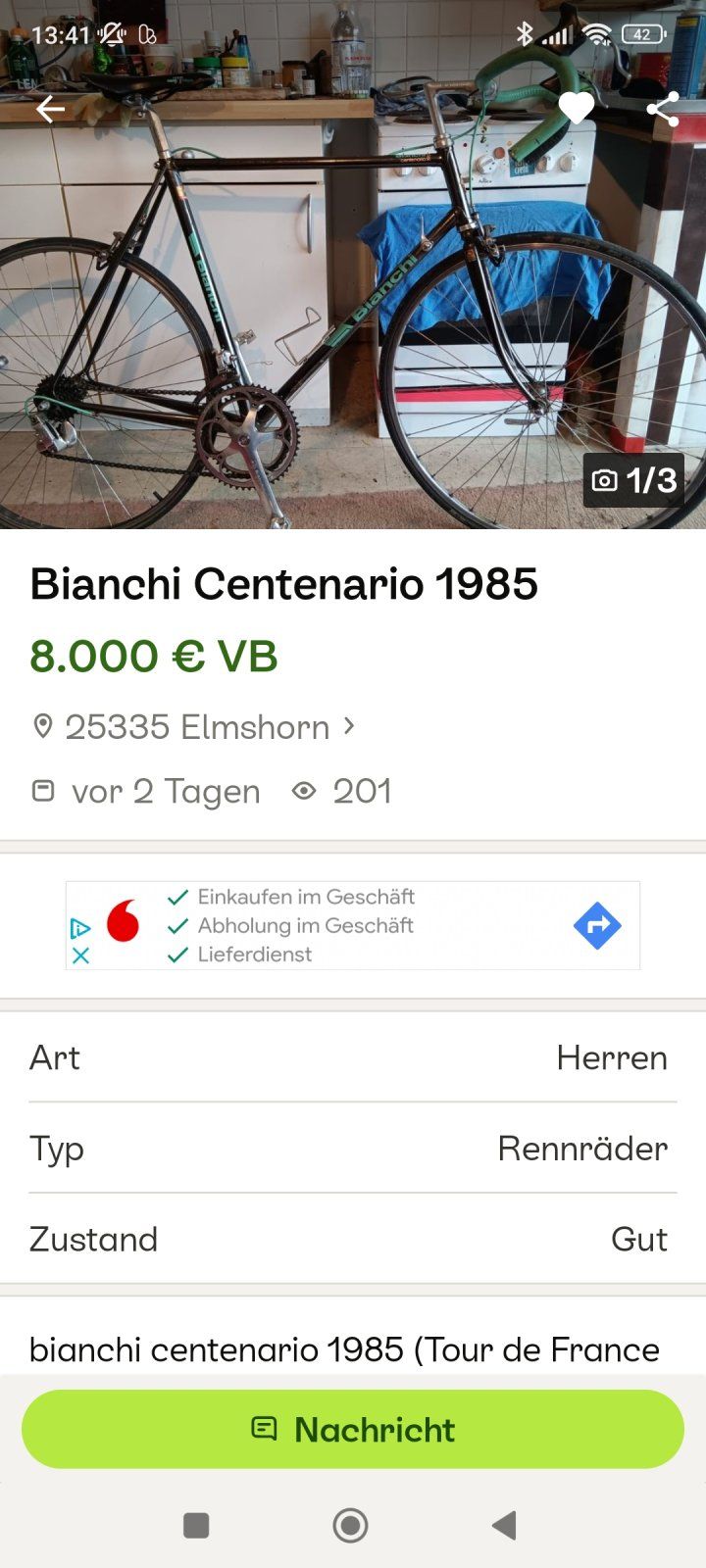
Task: Open the bike photo gallery
Action: 353,294
